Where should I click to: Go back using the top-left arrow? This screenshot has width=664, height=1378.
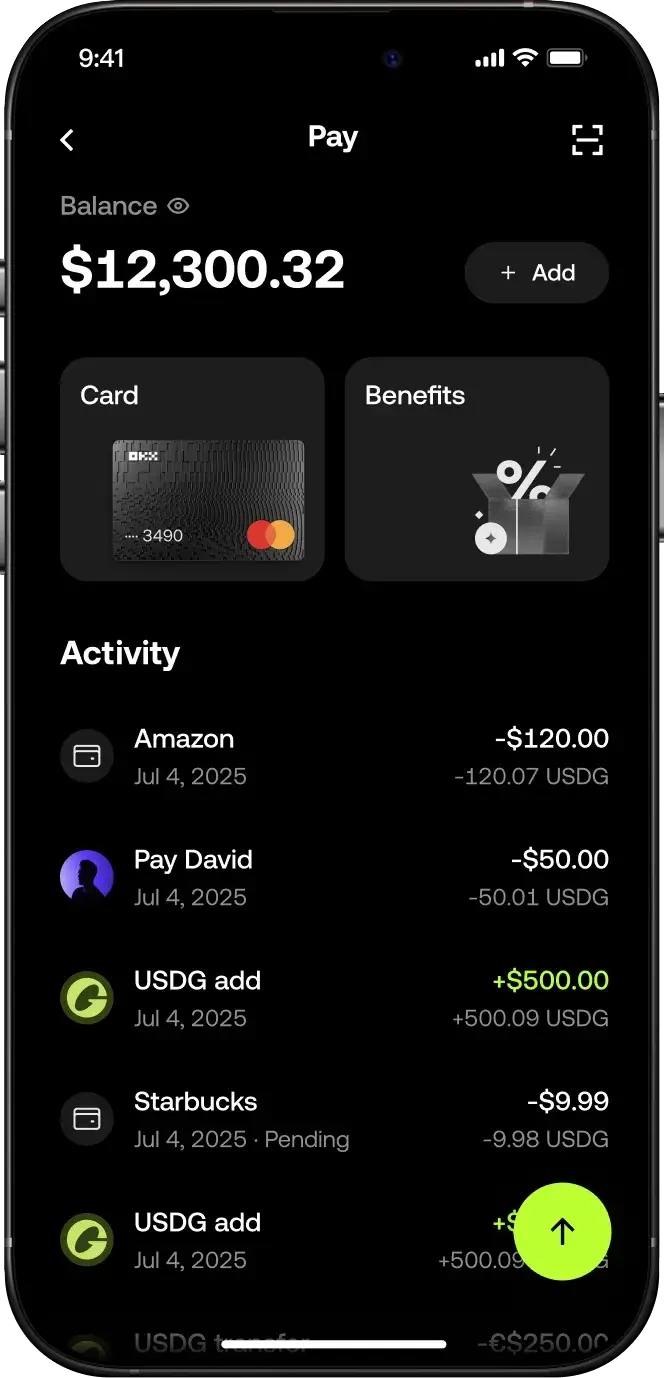click(67, 140)
